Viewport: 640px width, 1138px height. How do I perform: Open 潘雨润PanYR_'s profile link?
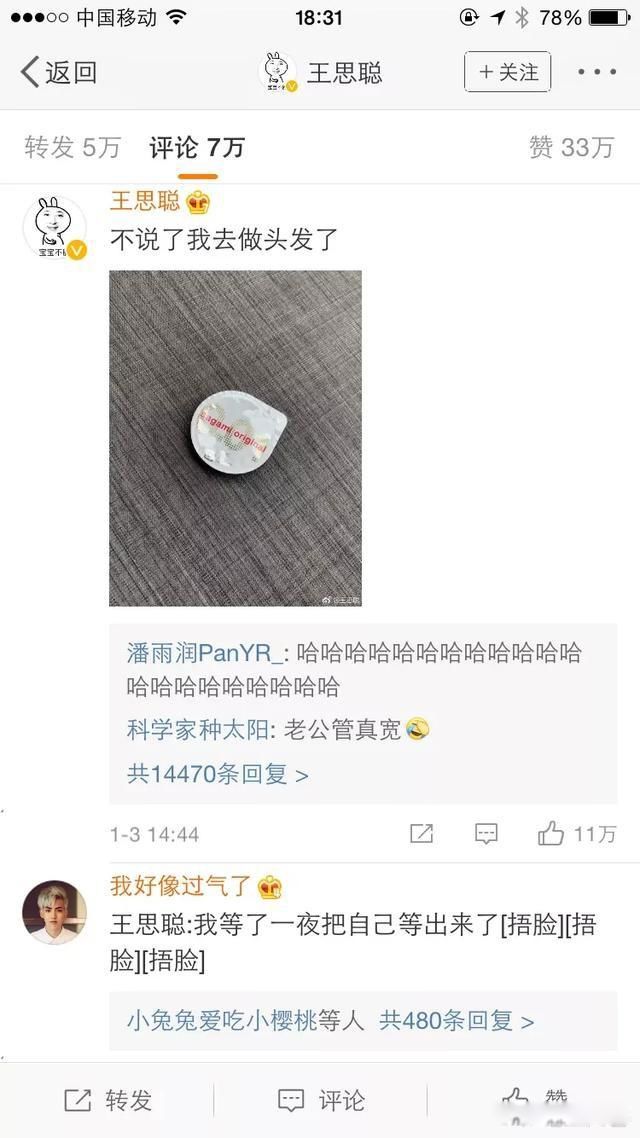tap(208, 654)
